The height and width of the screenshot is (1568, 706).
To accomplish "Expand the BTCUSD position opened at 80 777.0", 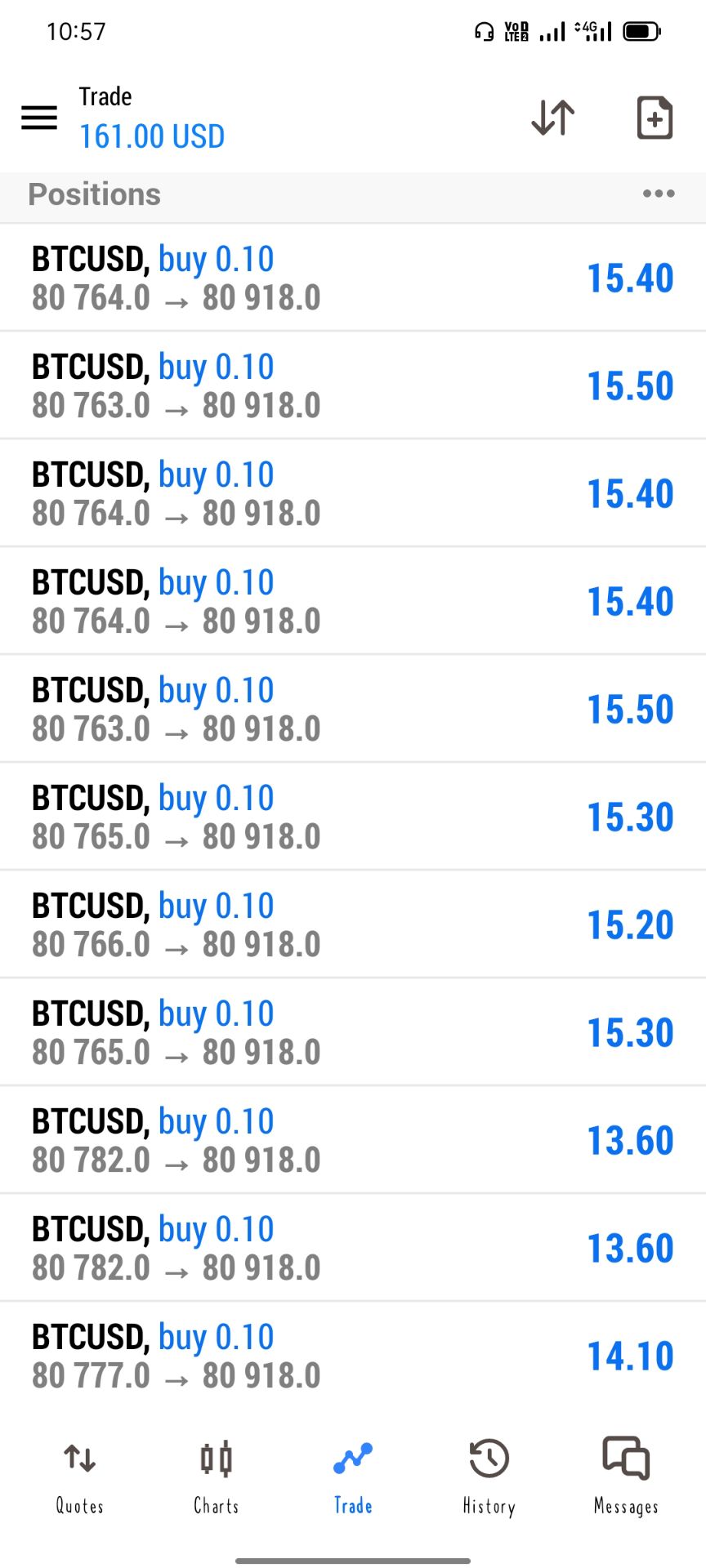I will coord(353,1356).
